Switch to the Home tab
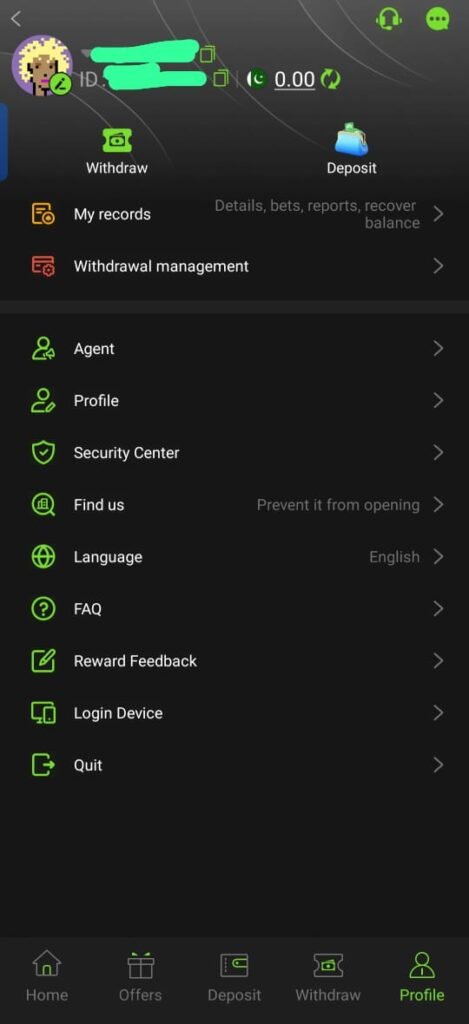The image size is (469, 1024). 46,976
